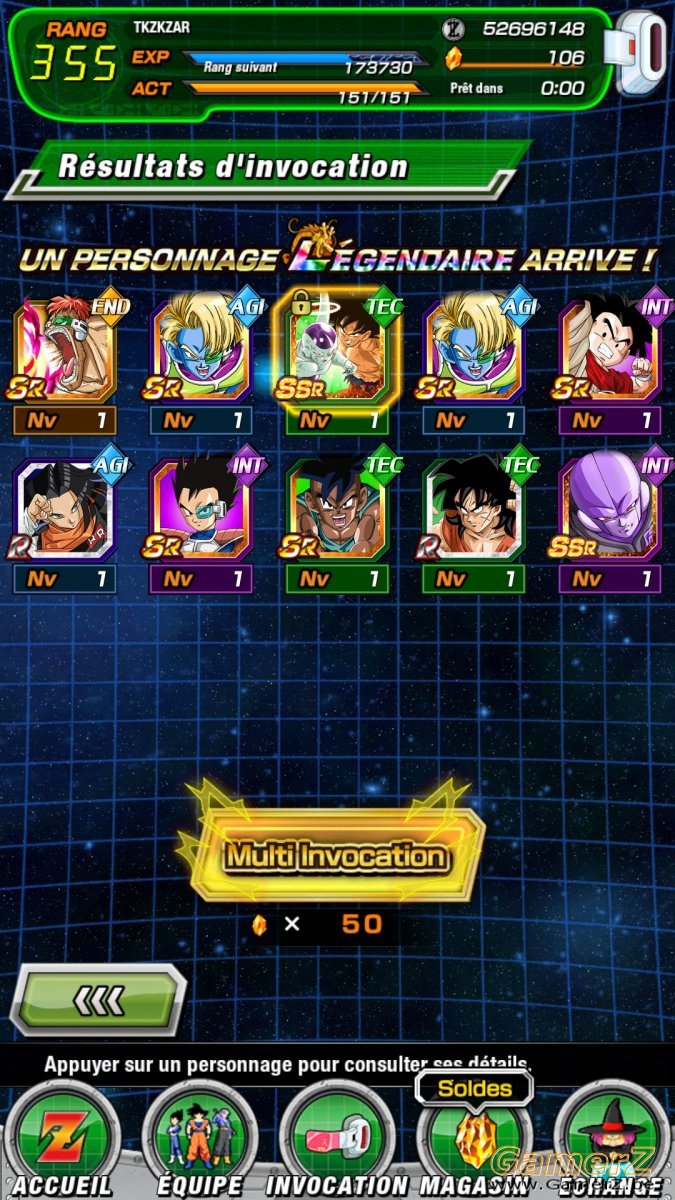Open the Invocation tab

click(x=336, y=1139)
